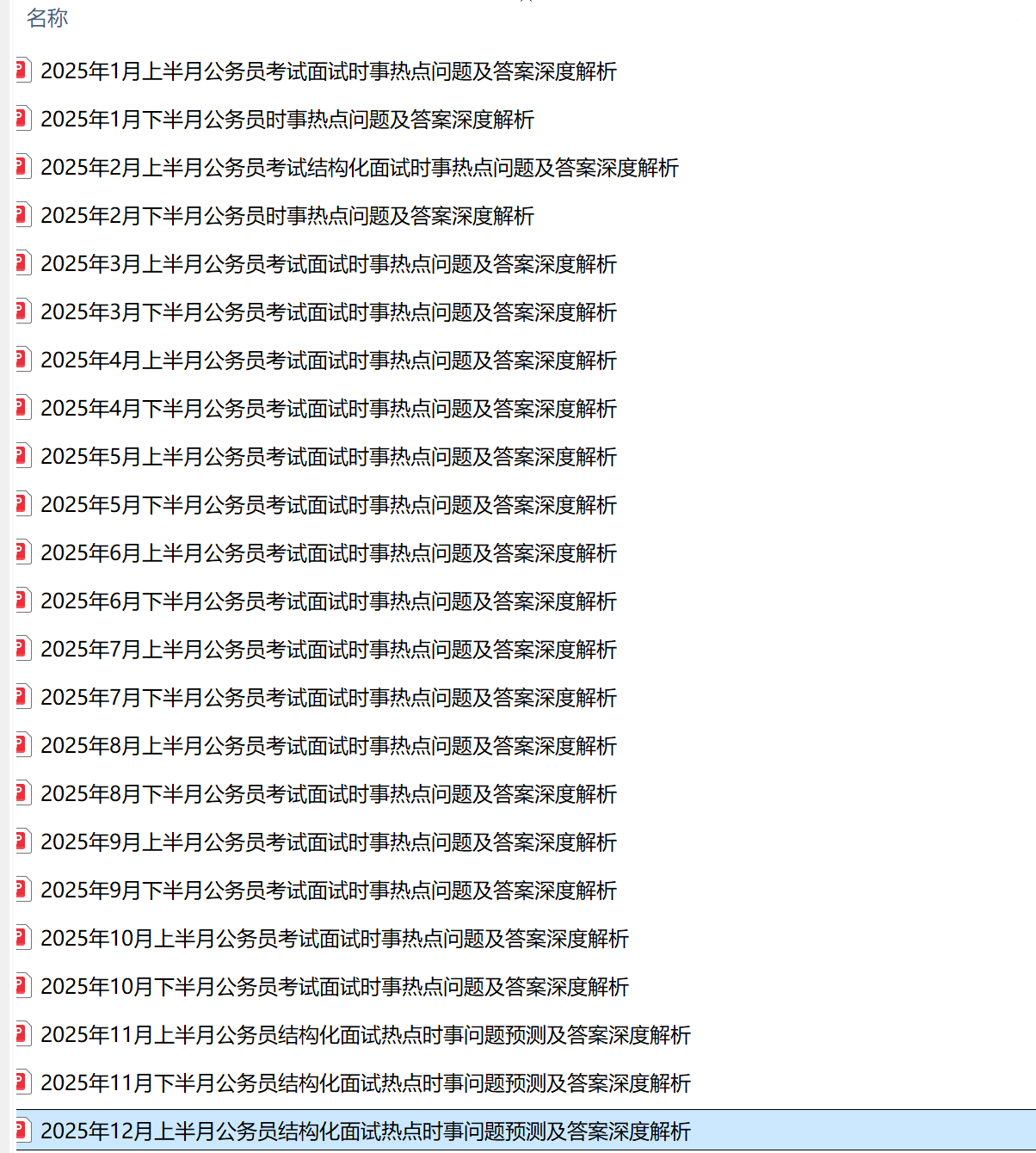Open the 2025年11月上半月 结构化面试 file
The width and height of the screenshot is (1036, 1153).
(x=365, y=1035)
